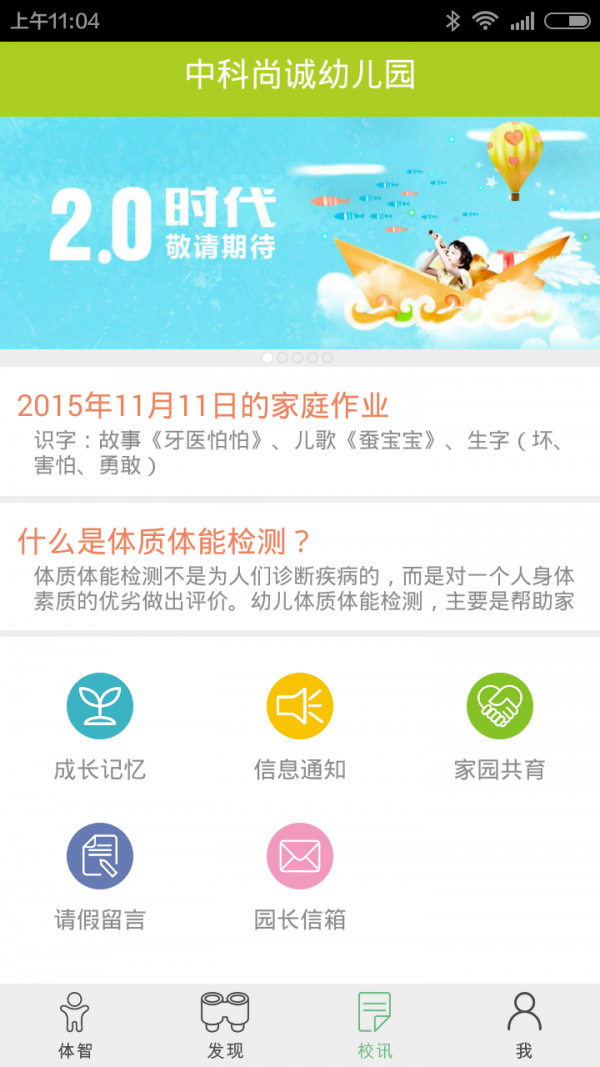The image size is (600, 1067).
Task: Open the 2015年11月11日的家庭作业 post
Action: [300, 432]
